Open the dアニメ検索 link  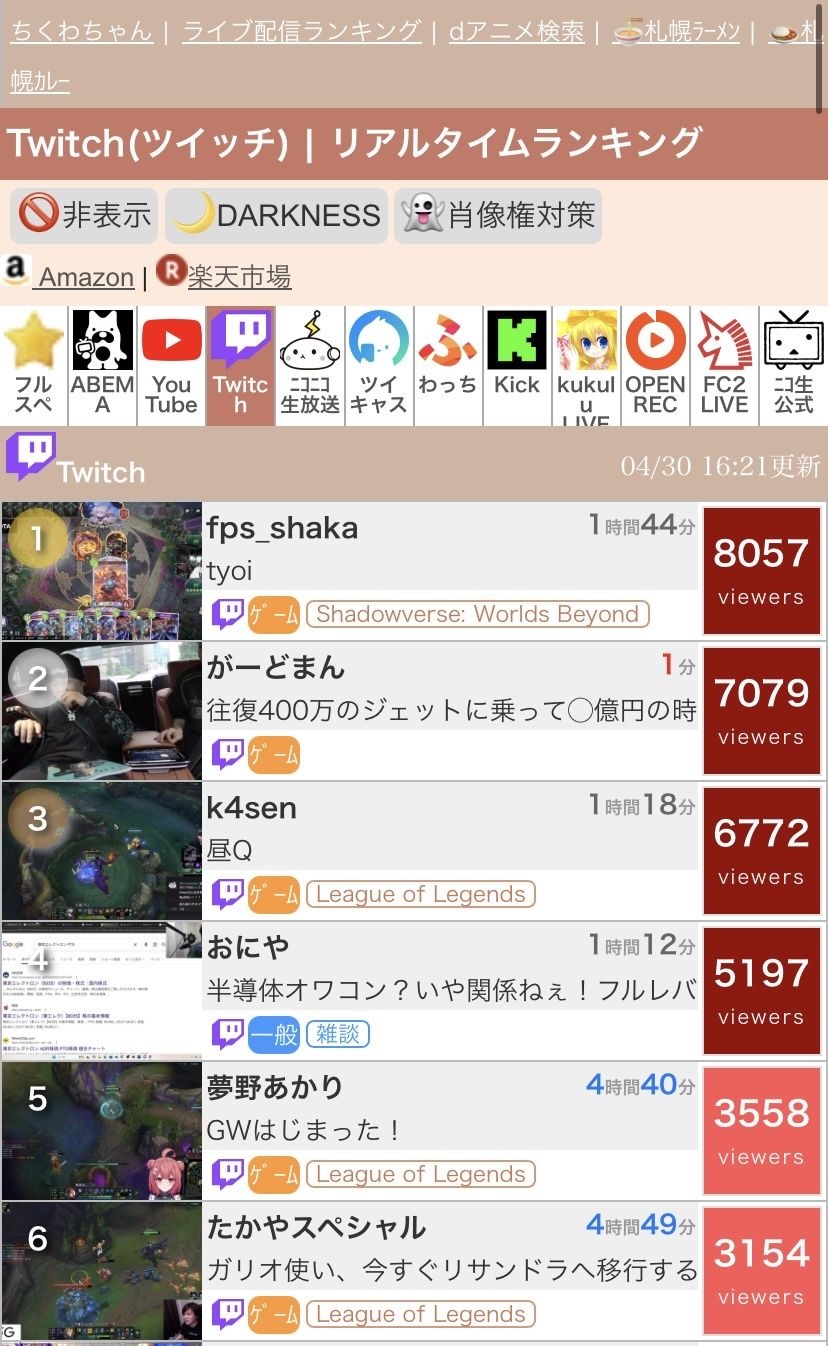click(x=516, y=31)
